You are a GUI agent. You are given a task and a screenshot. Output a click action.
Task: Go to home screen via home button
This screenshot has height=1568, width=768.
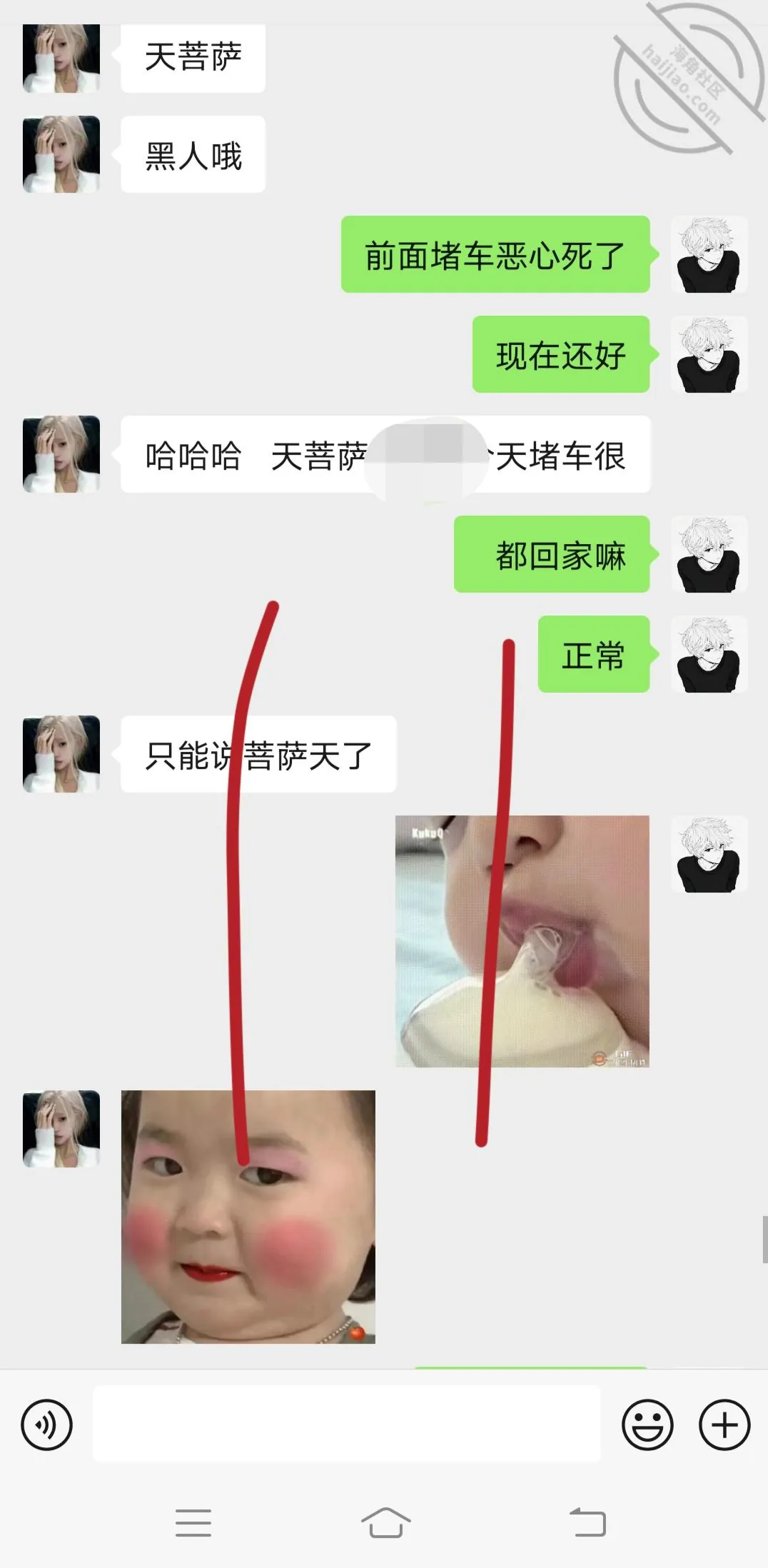point(385,1522)
